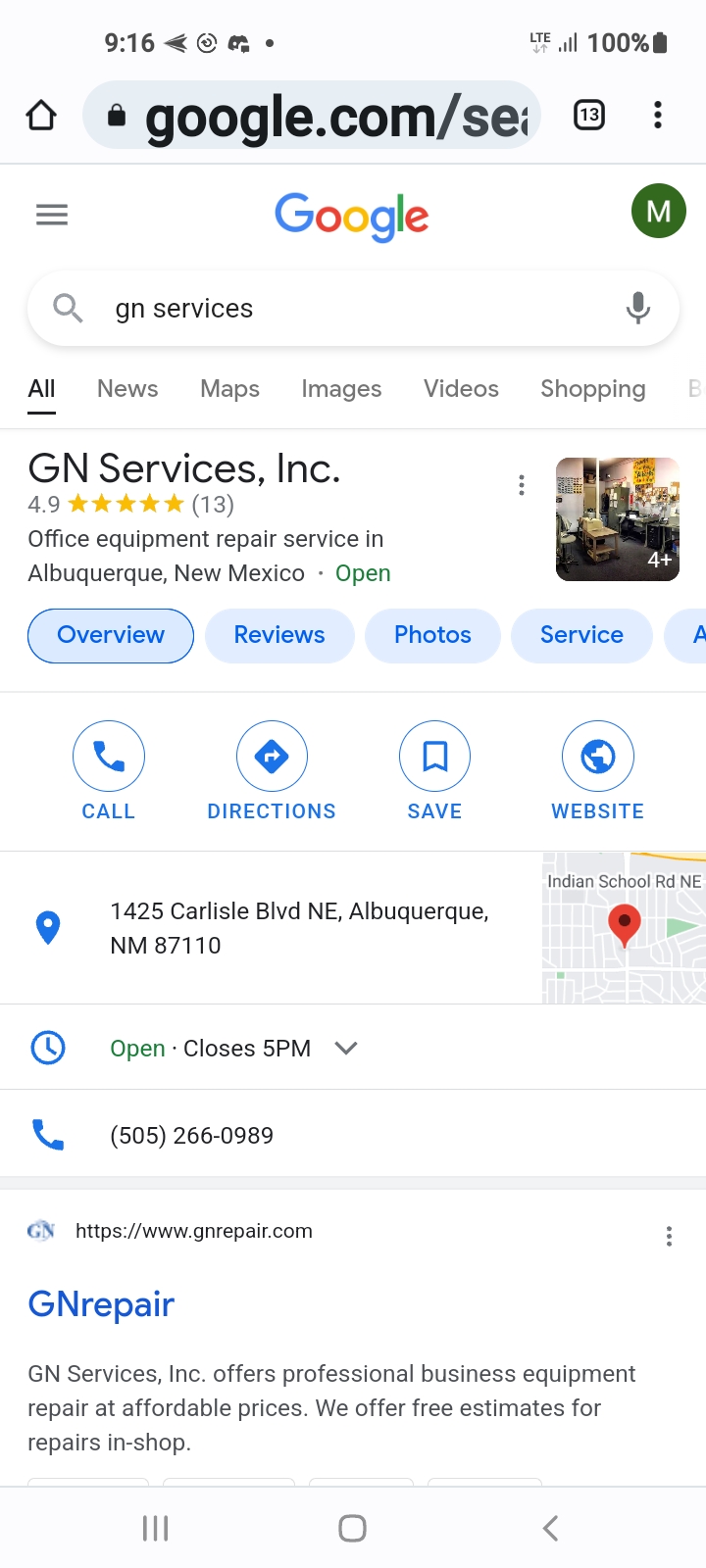Tap the clock icon next to hours
This screenshot has width=706, height=1568.
click(x=48, y=1047)
